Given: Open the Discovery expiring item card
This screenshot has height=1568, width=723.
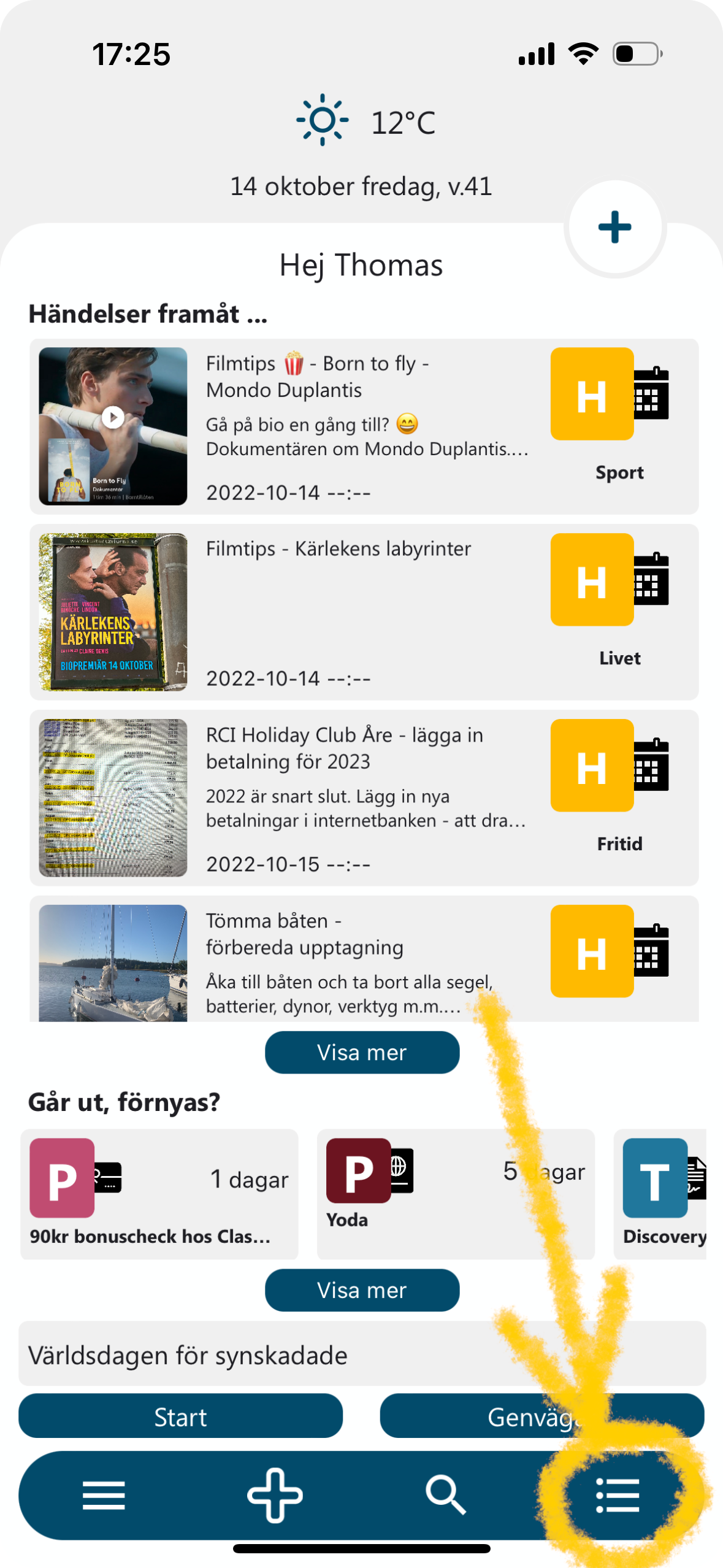Looking at the screenshot, I should [661, 1193].
